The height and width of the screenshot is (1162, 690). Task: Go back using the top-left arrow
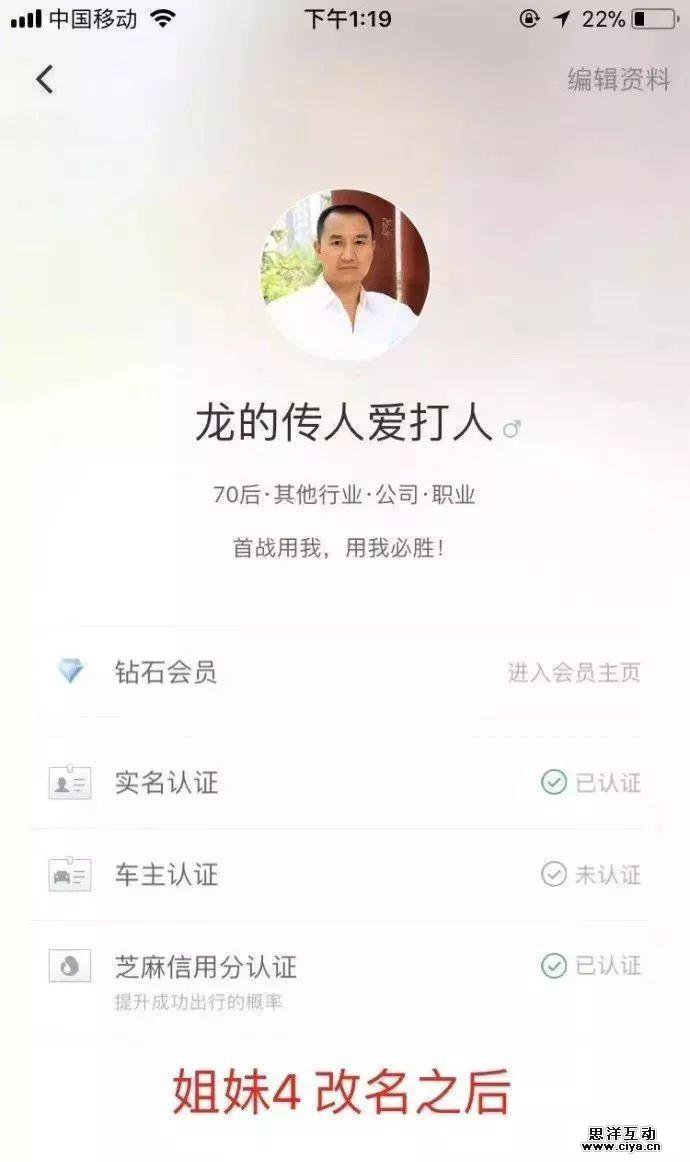pyautogui.click(x=44, y=79)
